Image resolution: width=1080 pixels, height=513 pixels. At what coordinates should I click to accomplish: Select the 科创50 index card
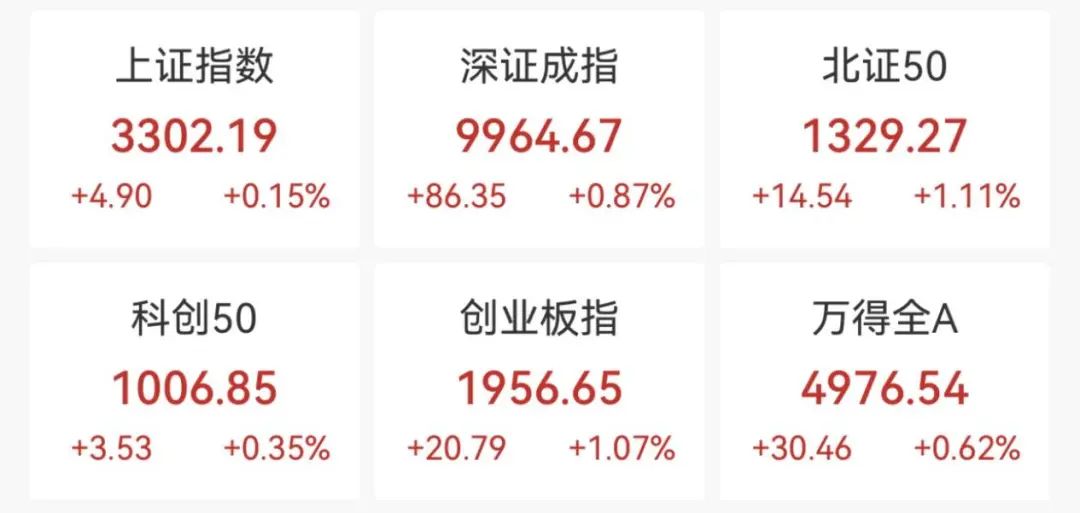tap(194, 382)
